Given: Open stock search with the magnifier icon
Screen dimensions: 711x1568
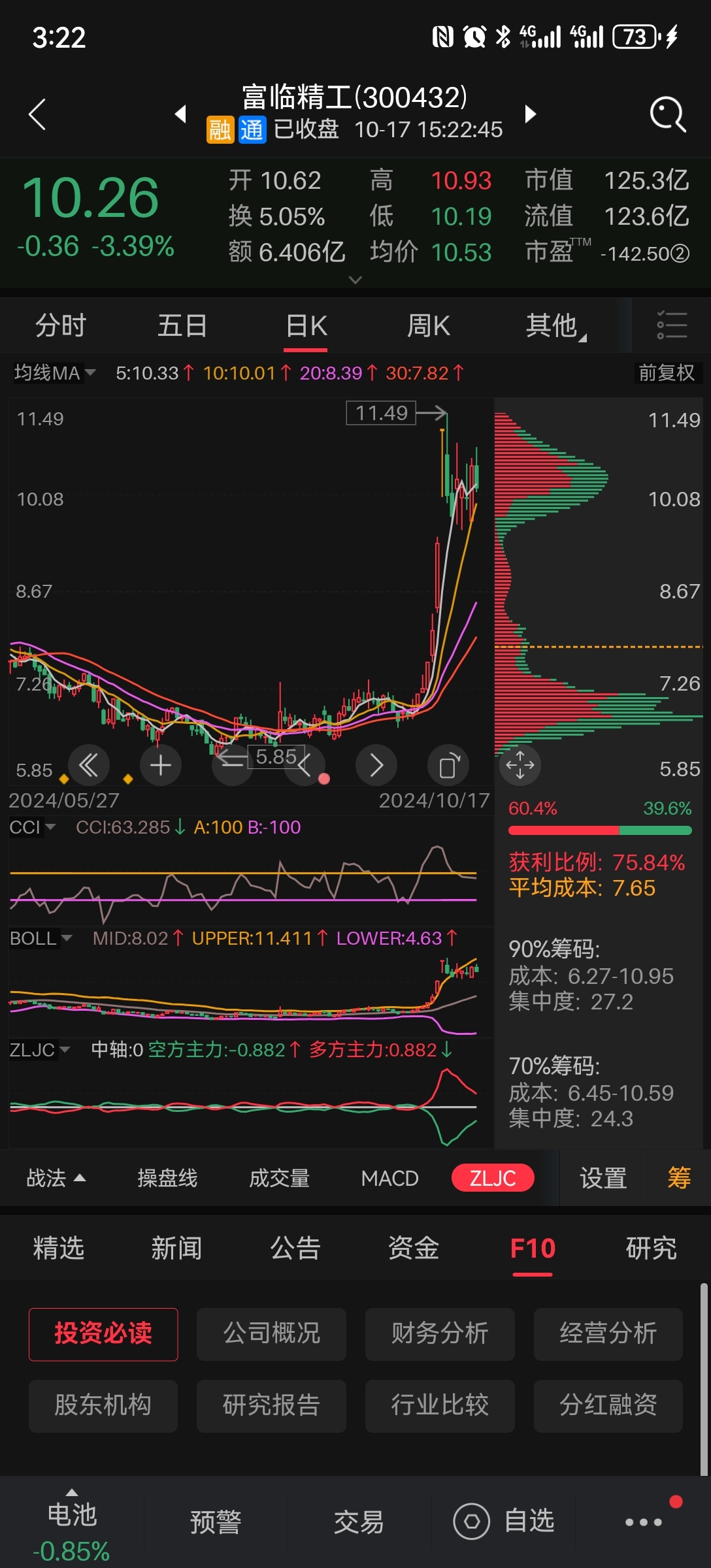Looking at the screenshot, I should click(x=667, y=114).
